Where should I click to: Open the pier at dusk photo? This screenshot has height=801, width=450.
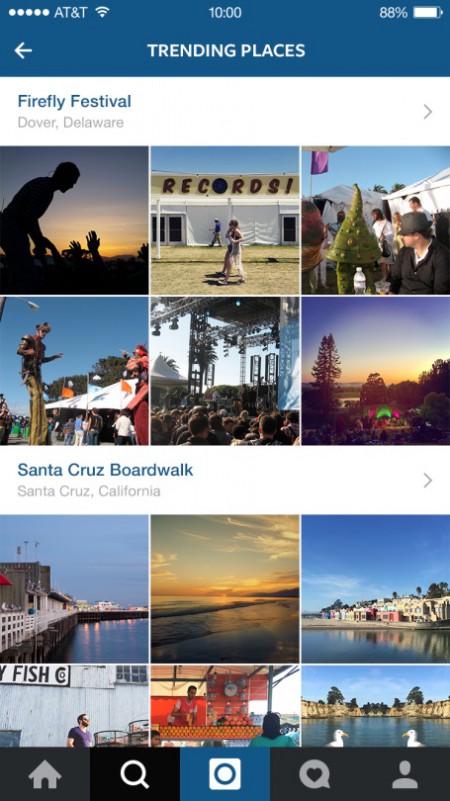tap(74, 589)
